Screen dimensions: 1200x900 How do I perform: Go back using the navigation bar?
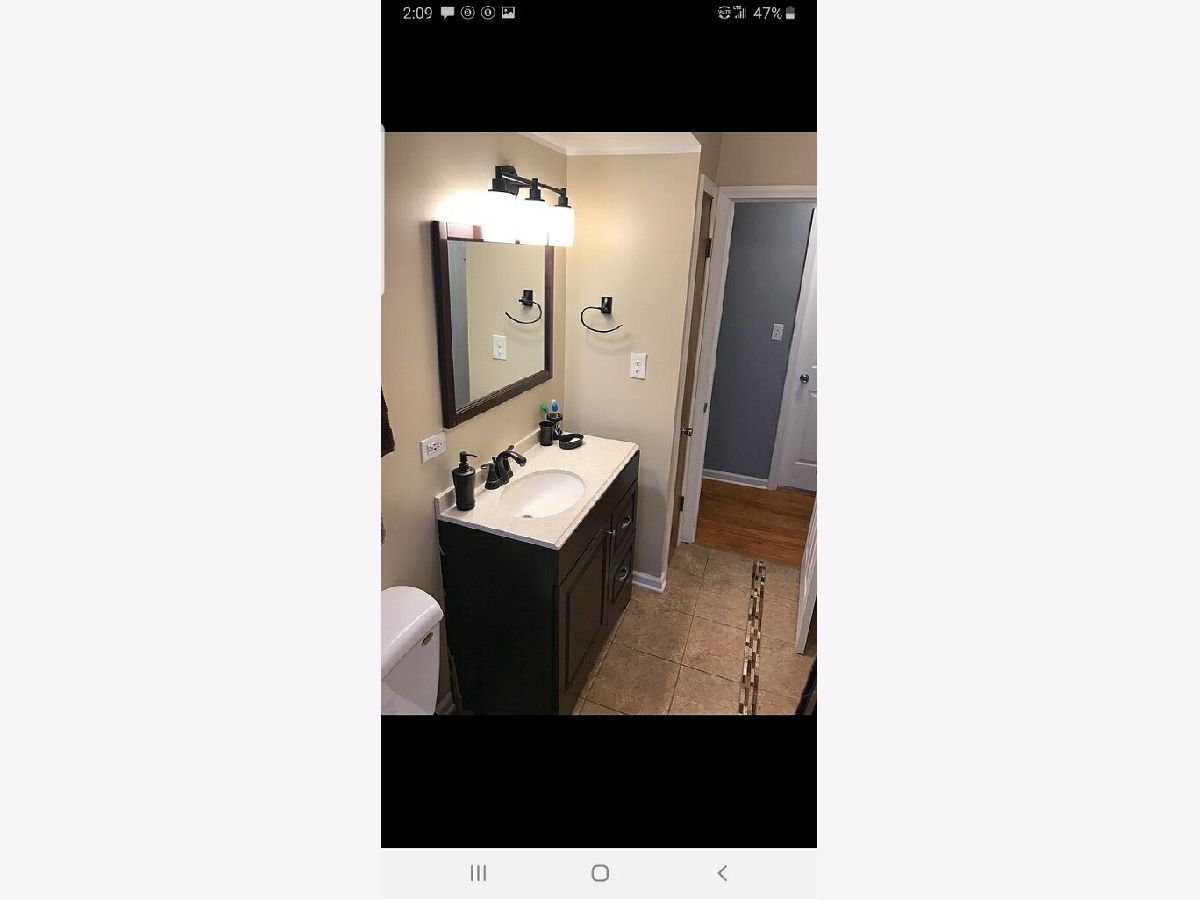tap(722, 873)
